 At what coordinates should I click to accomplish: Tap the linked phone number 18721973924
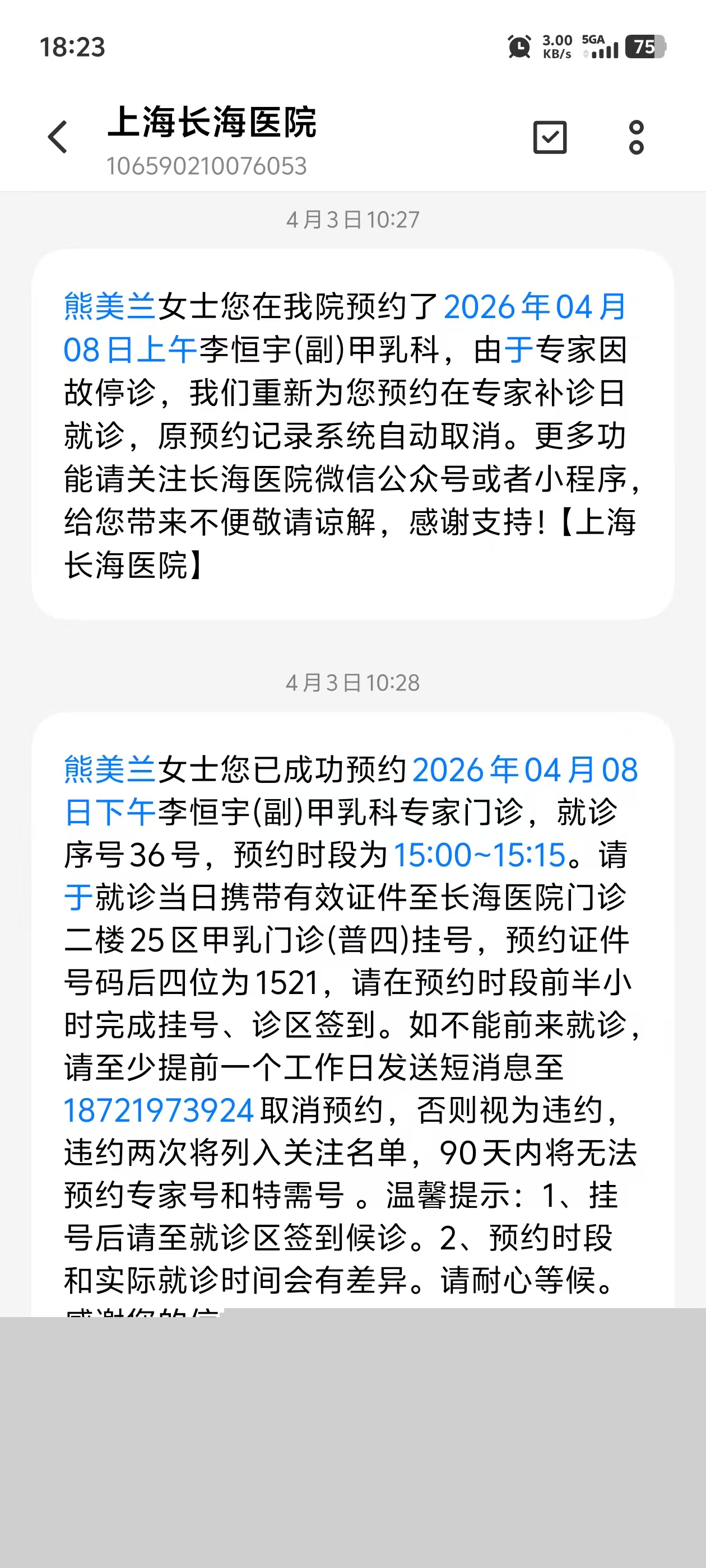tap(159, 1110)
